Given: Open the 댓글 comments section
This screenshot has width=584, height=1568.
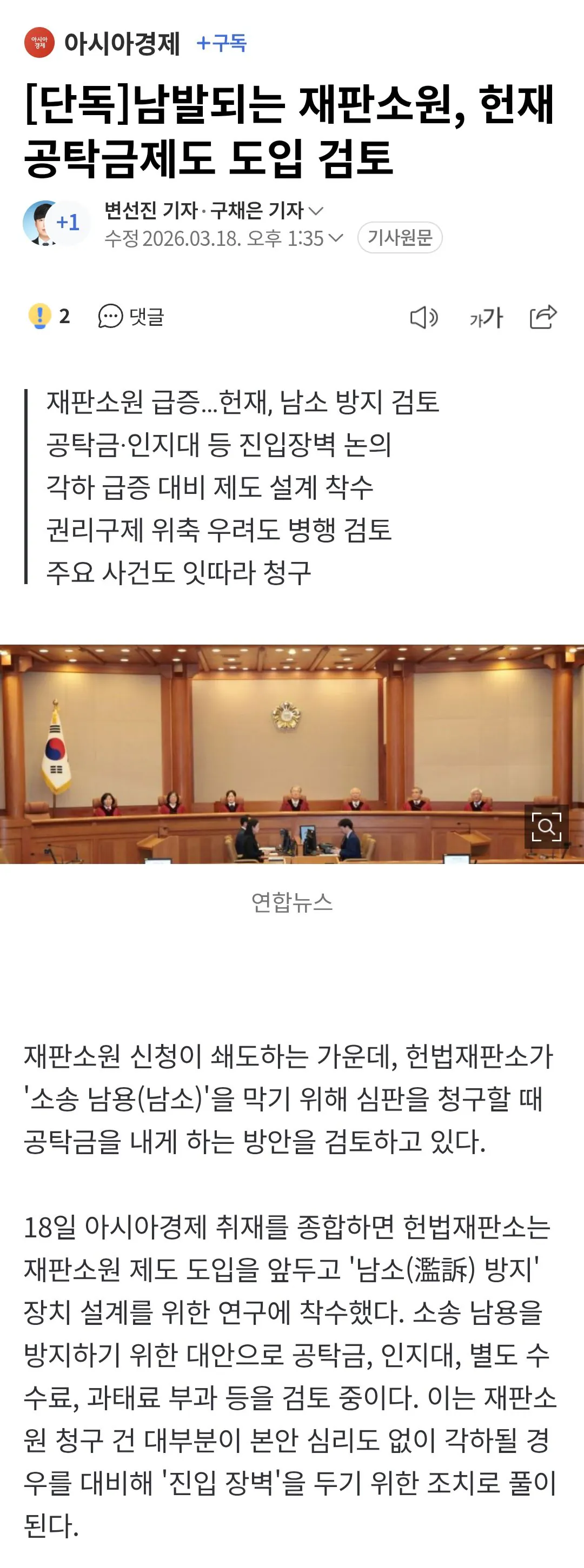Looking at the screenshot, I should [x=131, y=317].
